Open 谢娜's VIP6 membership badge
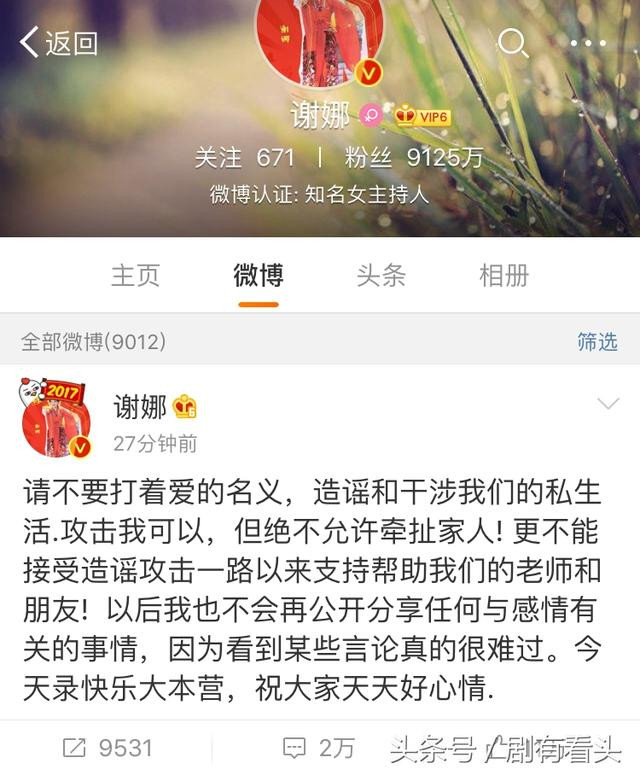The height and width of the screenshot is (775, 640). click(x=422, y=116)
